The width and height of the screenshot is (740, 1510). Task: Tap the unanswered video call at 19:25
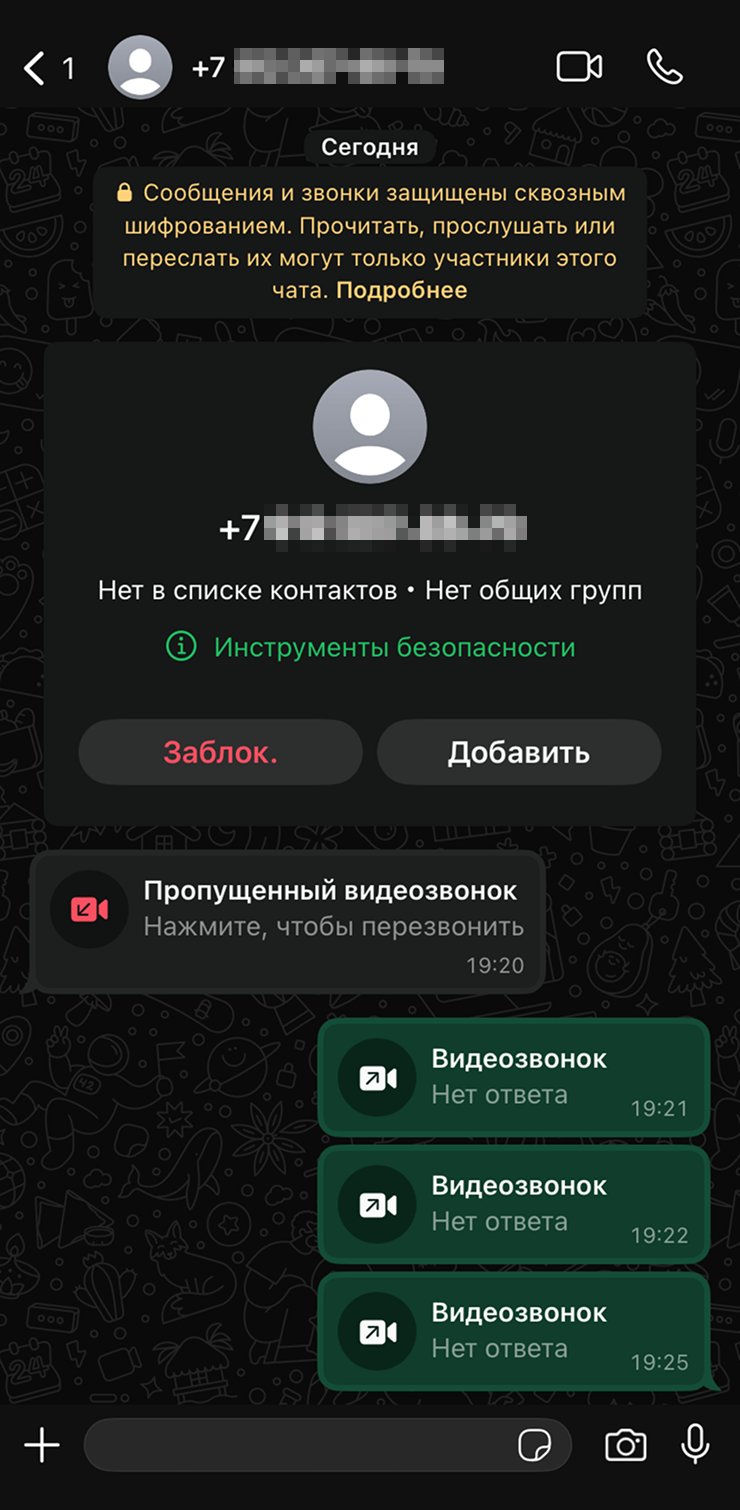(513, 1331)
